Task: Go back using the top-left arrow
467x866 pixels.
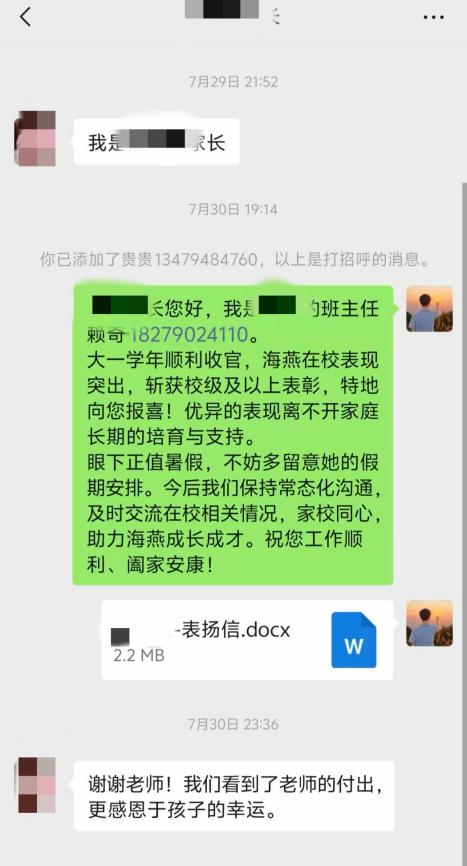Action: point(25,17)
